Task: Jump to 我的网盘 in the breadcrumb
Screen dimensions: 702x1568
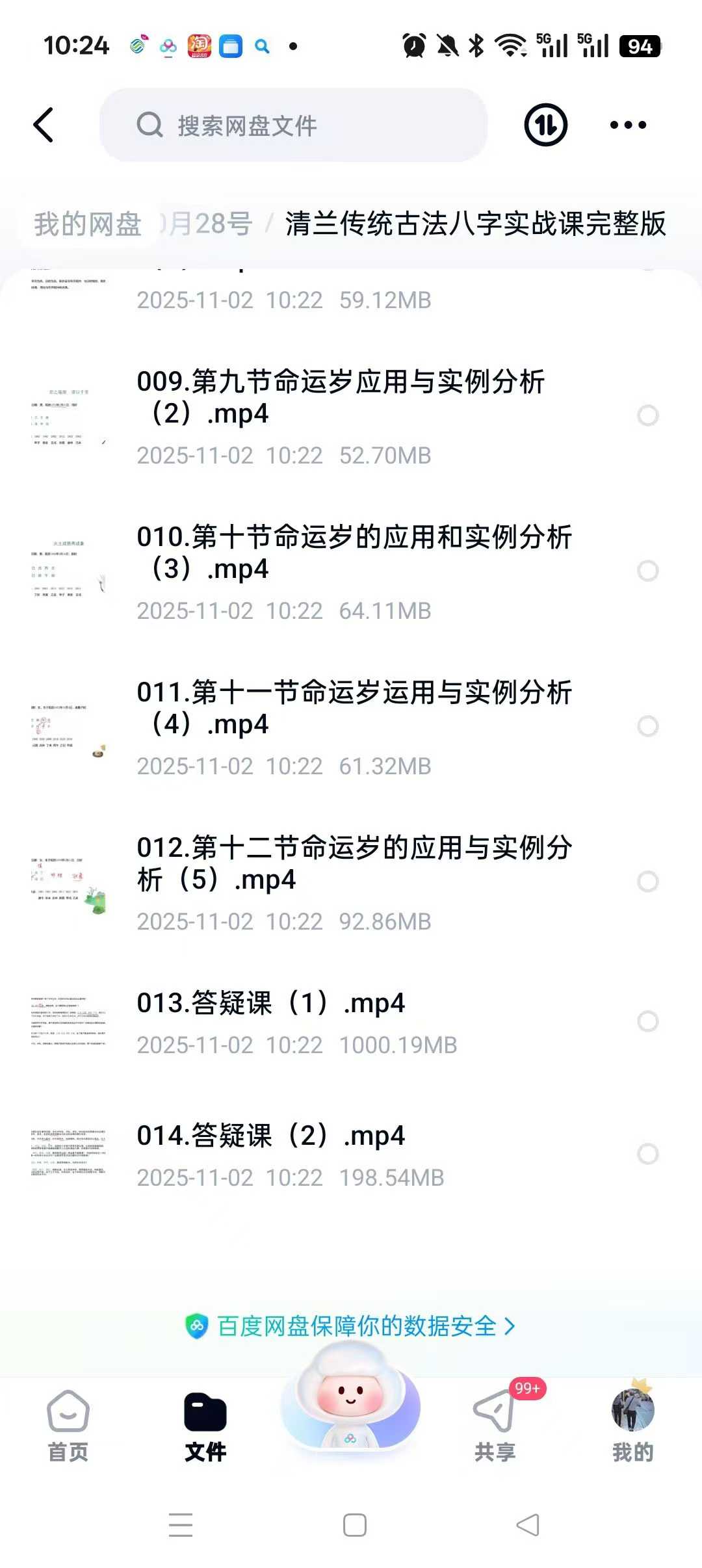Action: tap(88, 224)
